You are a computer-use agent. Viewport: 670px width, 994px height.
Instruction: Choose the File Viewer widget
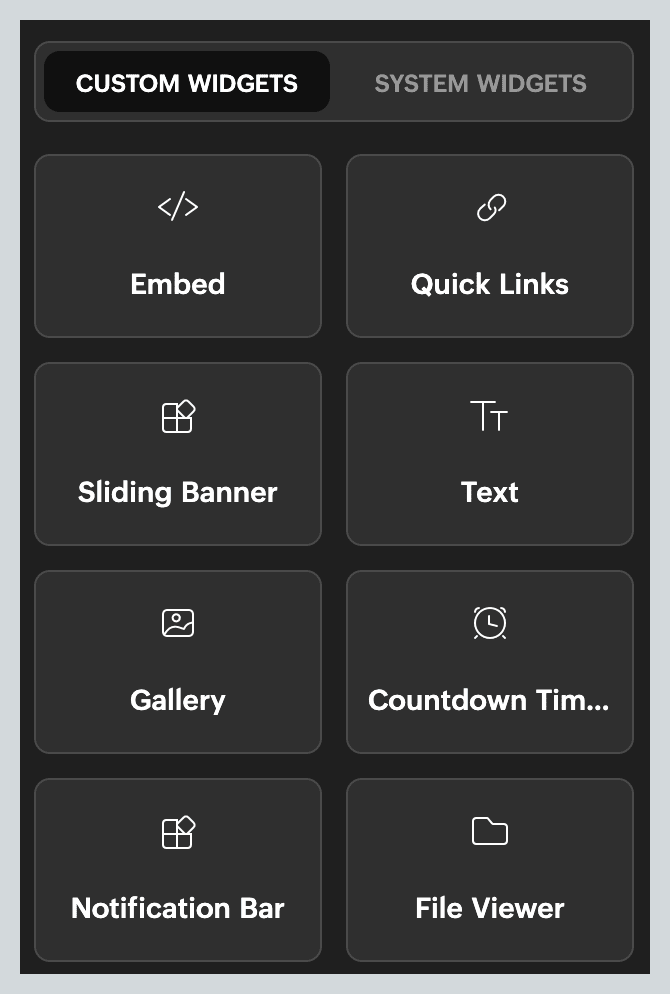coord(490,870)
